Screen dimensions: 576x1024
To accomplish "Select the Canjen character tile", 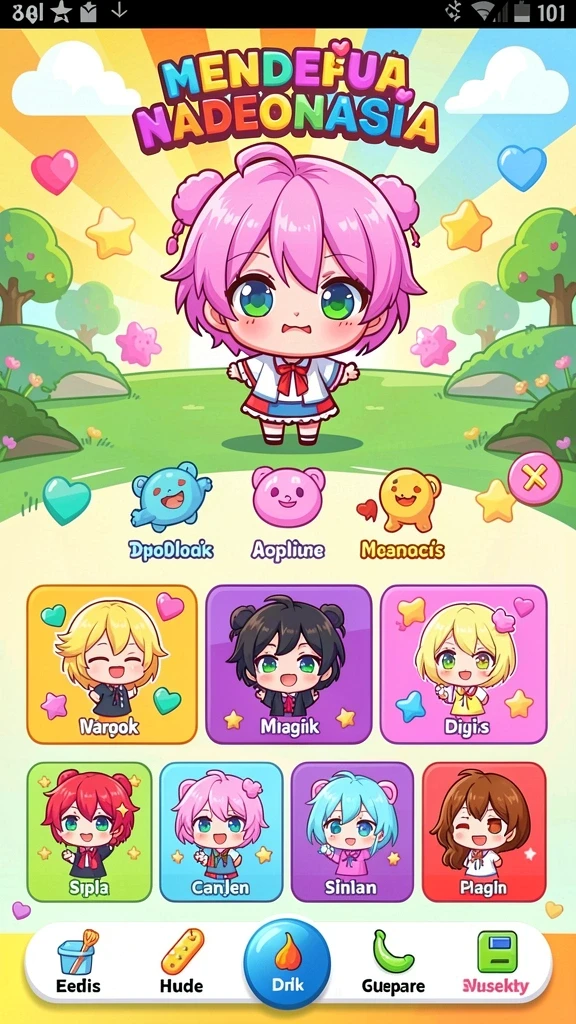I will 221,832.
